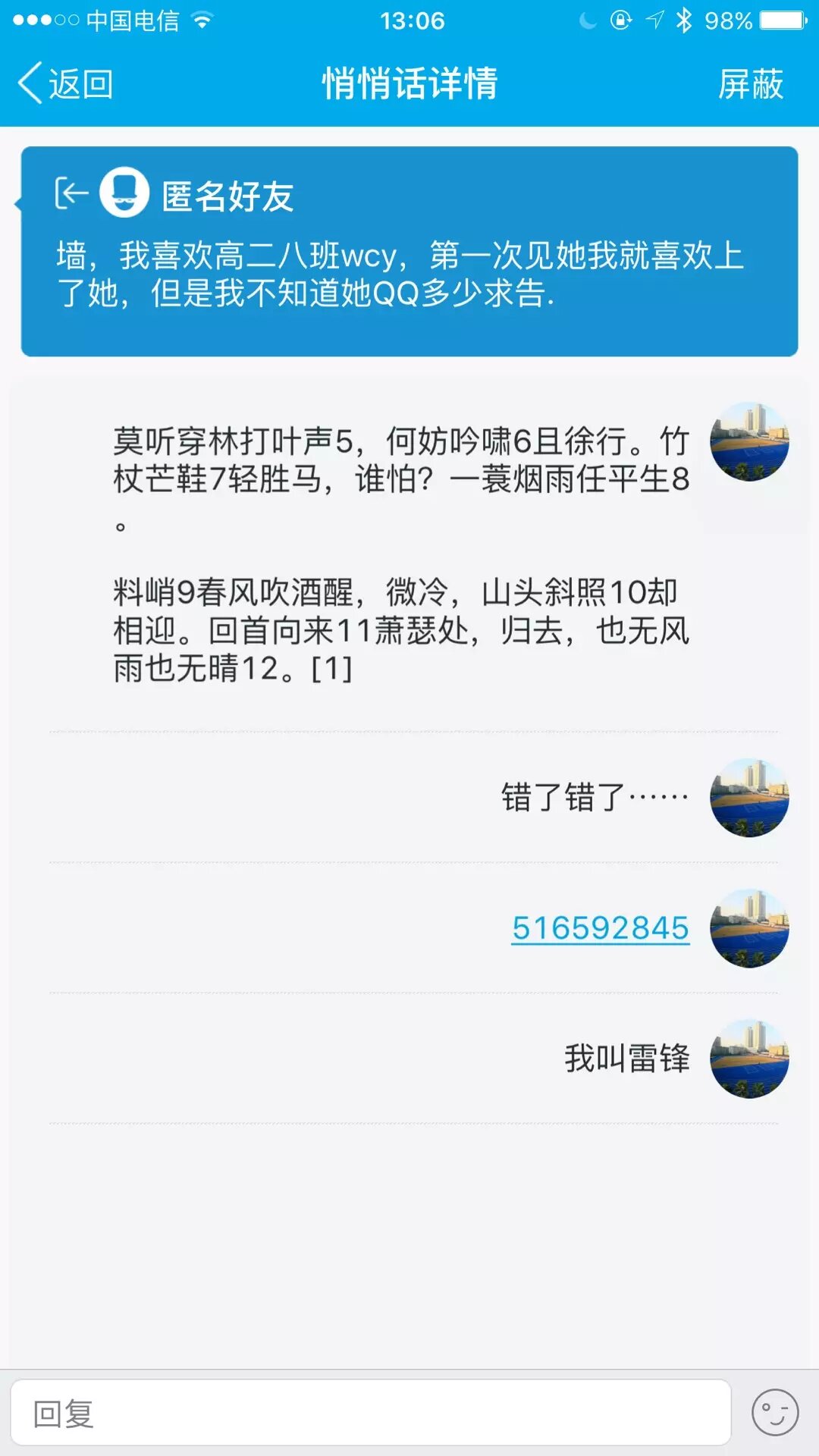Tap the avatar beside 我叫雷锋

(x=749, y=1059)
